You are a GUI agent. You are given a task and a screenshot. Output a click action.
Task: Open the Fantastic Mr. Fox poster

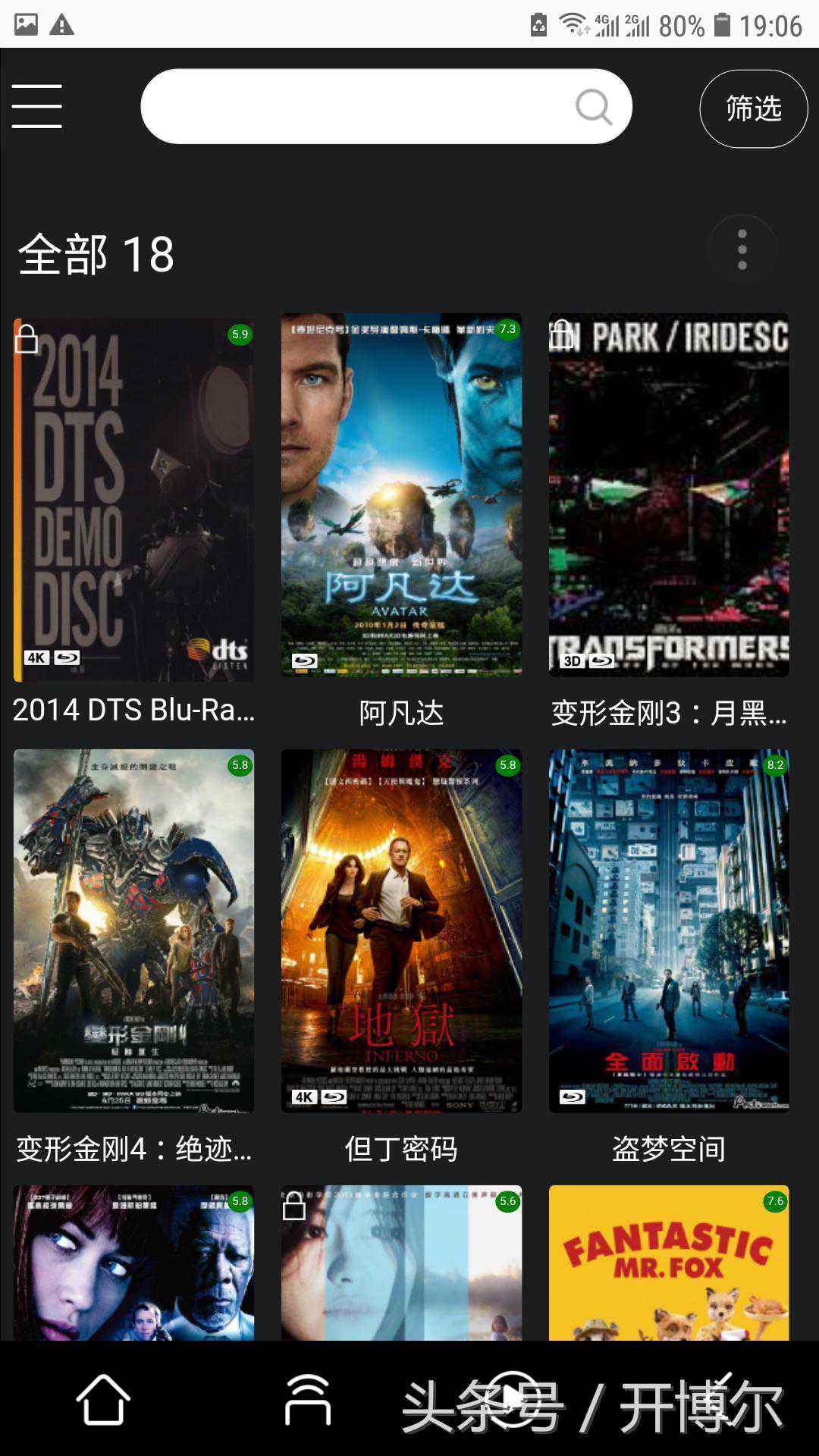tap(669, 1263)
